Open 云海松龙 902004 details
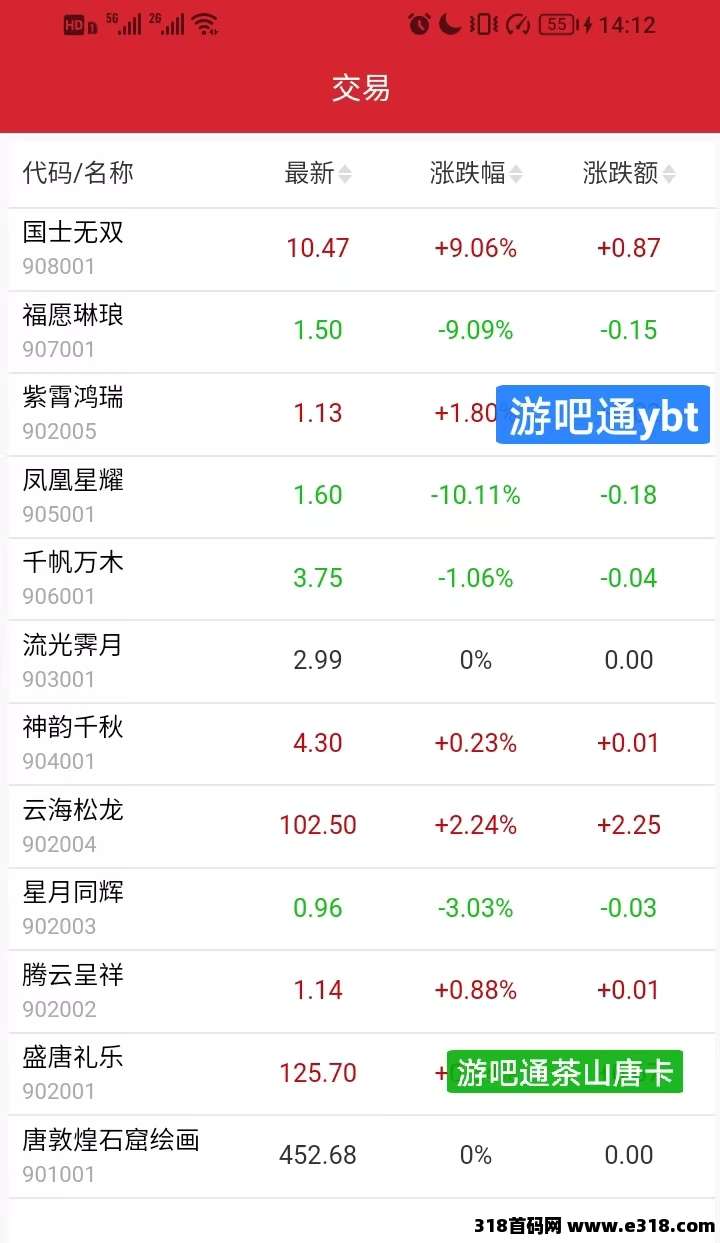The image size is (720, 1243). coord(362,827)
